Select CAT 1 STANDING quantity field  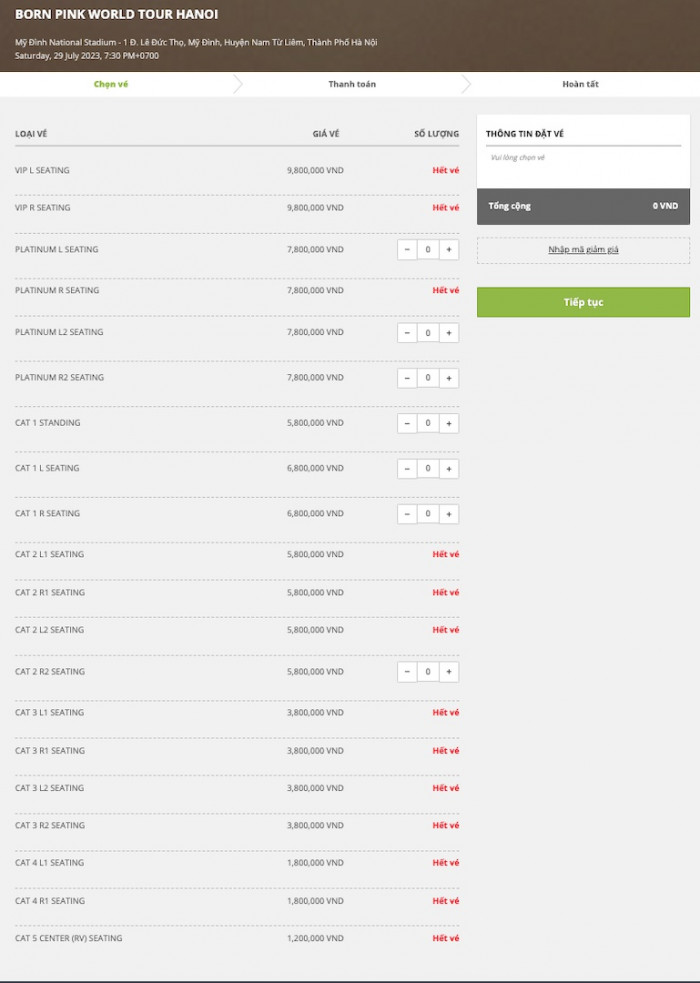[x=428, y=423]
